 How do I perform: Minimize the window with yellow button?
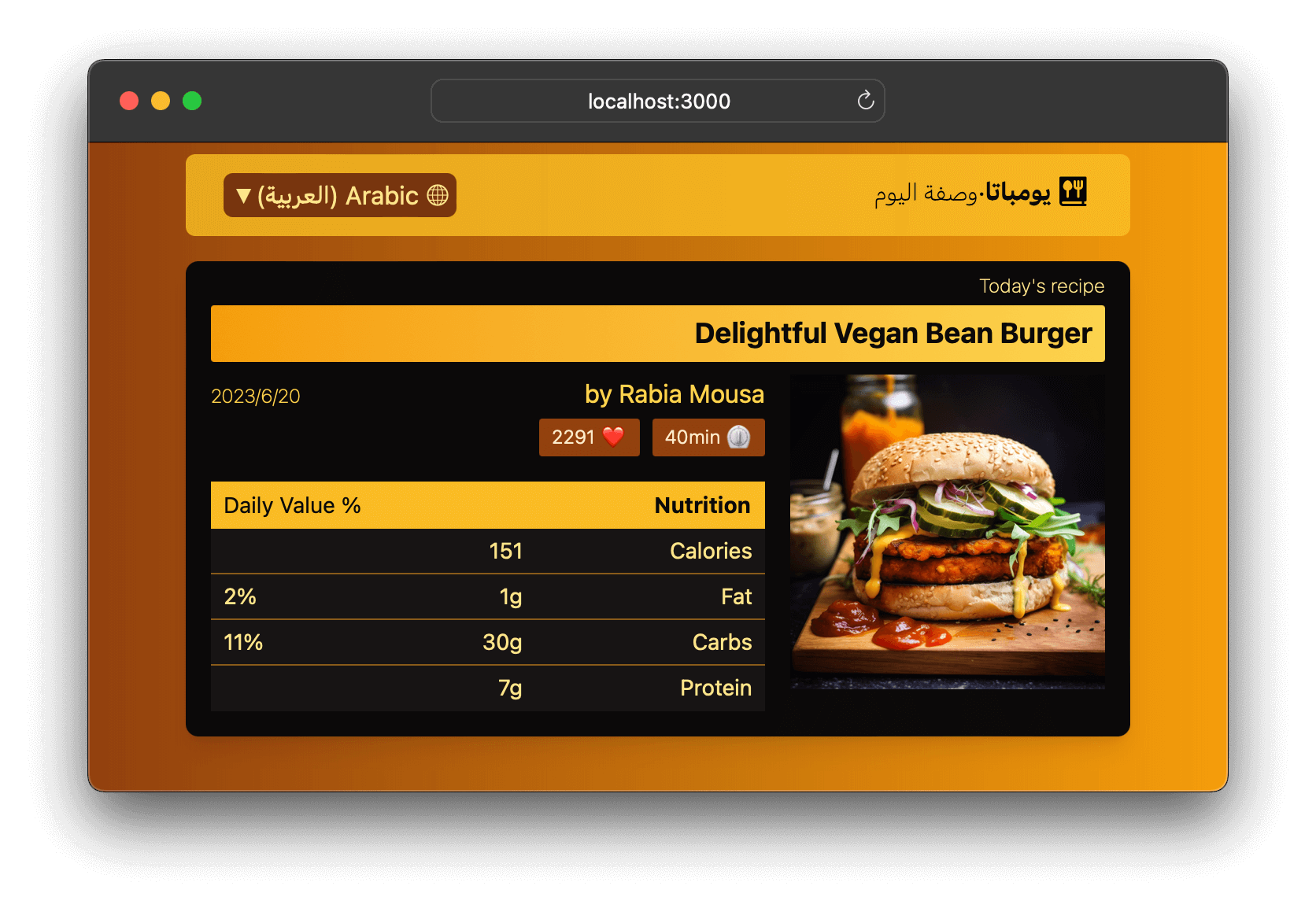[161, 101]
